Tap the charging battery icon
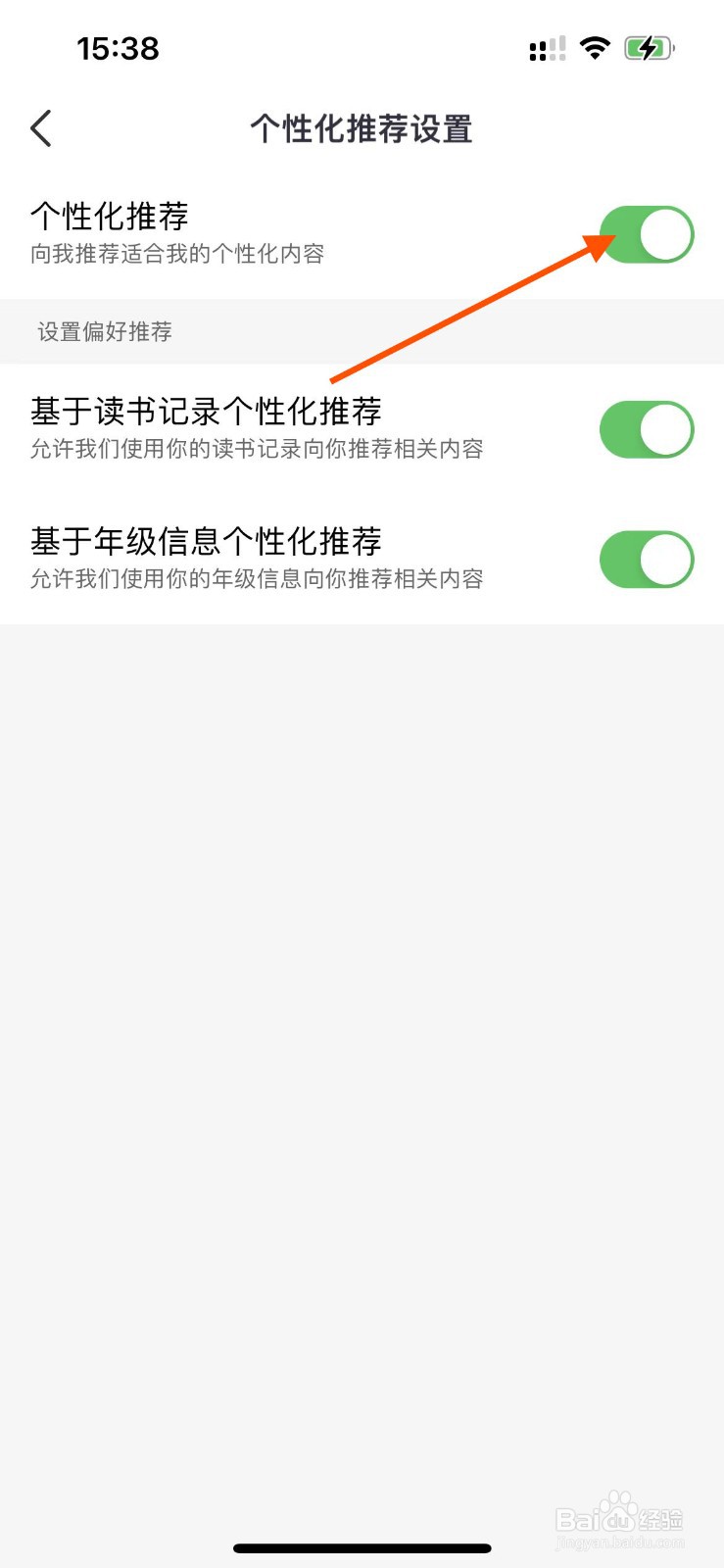Screen dimensions: 724x1568 click(x=649, y=47)
